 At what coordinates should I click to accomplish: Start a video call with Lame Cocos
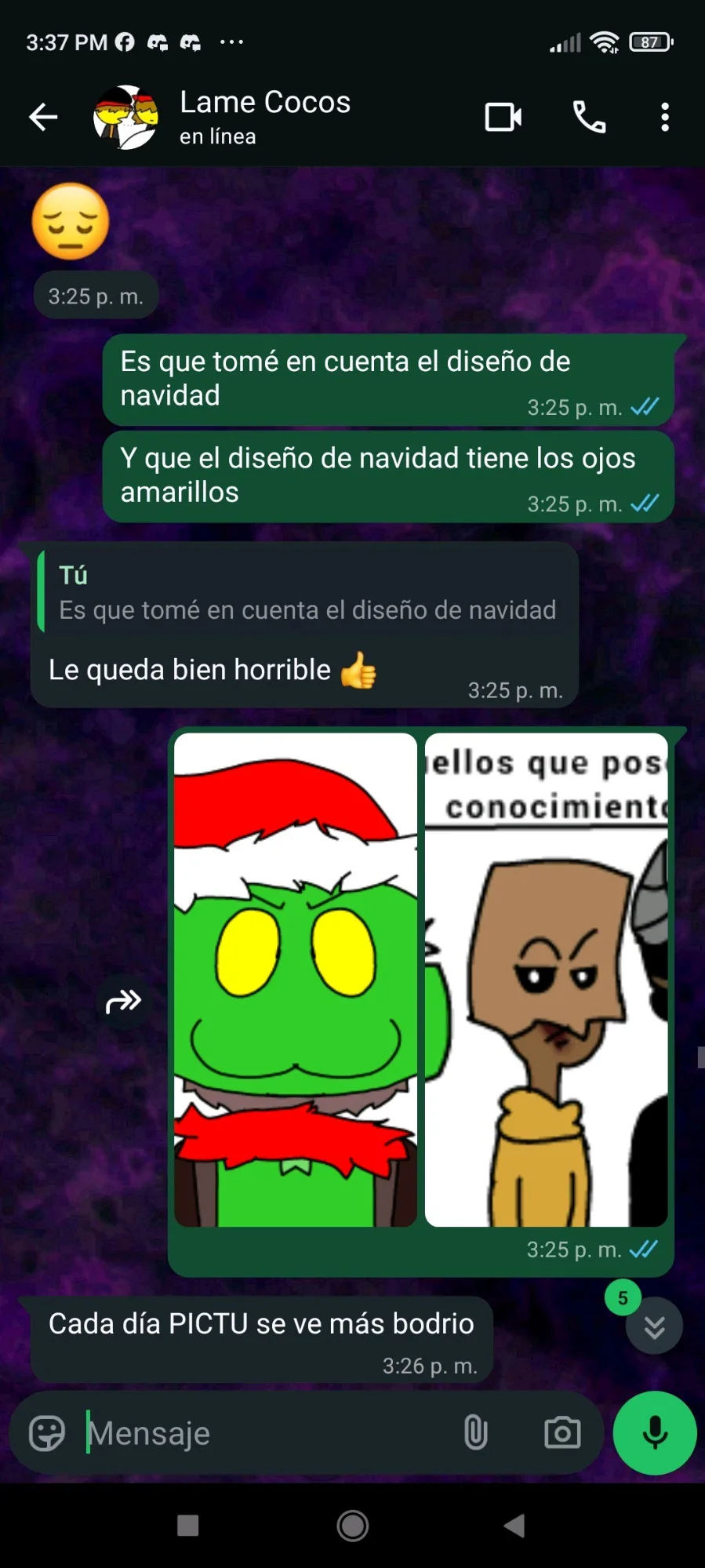pyautogui.click(x=503, y=118)
